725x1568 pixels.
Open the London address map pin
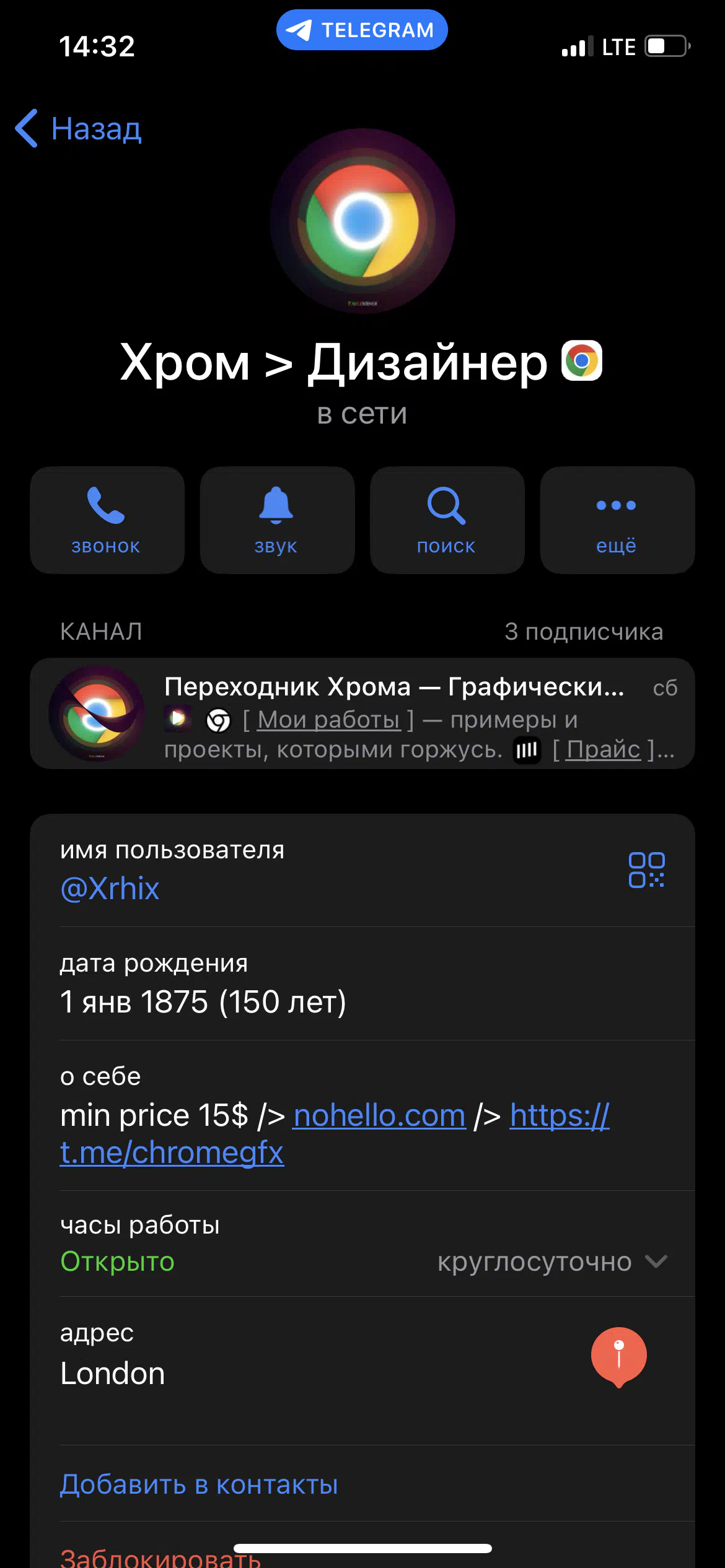(618, 1357)
